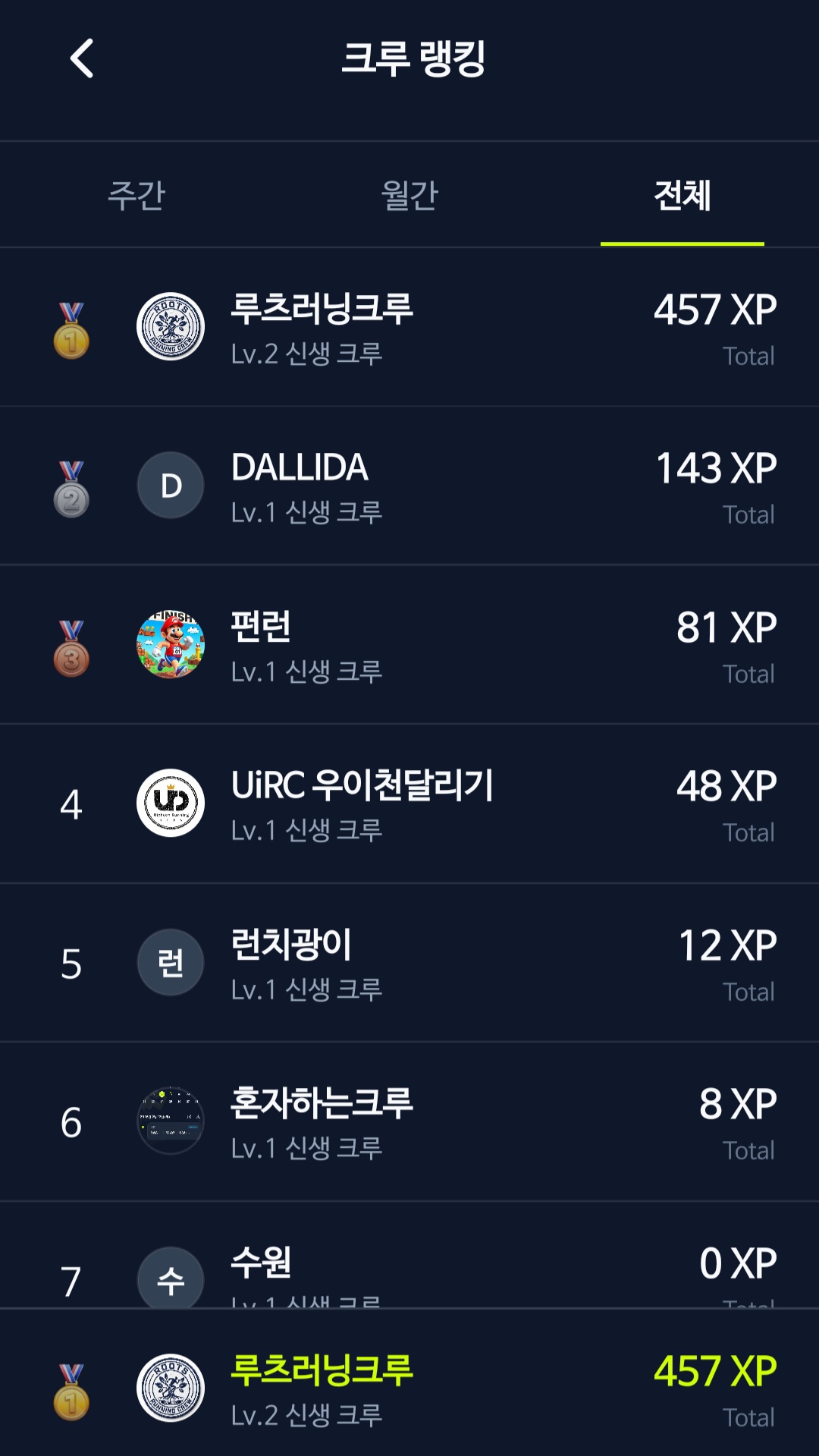Image resolution: width=819 pixels, height=1456 pixels.
Task: Open the UiRC 우이천달리기 crew row
Action: (409, 804)
